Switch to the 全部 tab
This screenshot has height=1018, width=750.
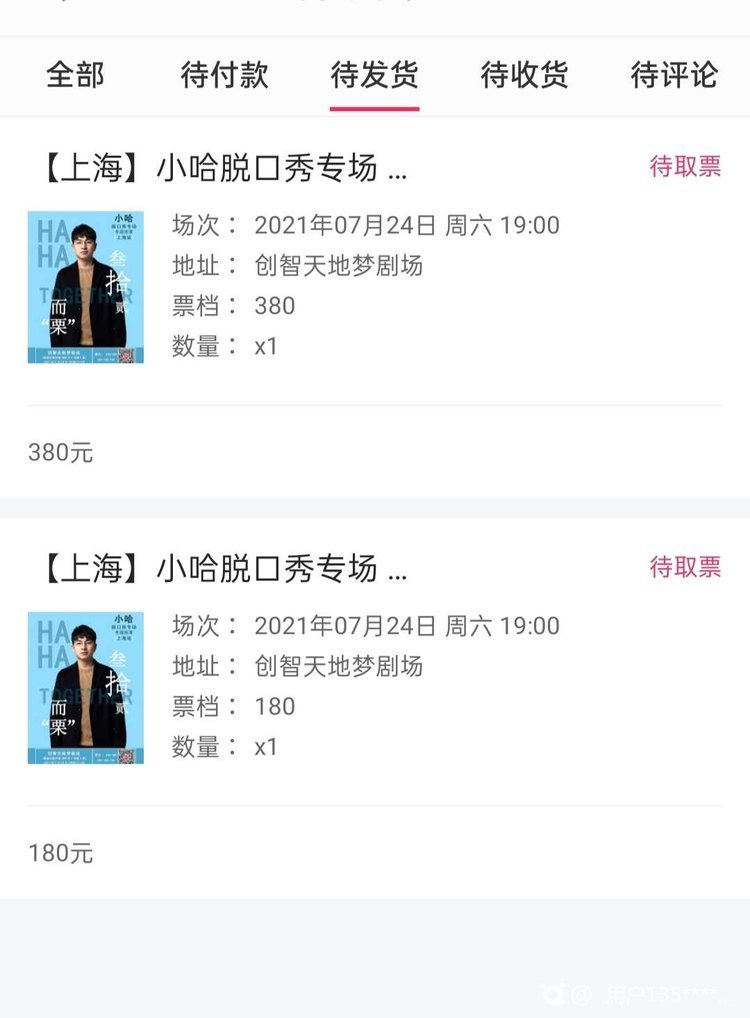coord(75,75)
